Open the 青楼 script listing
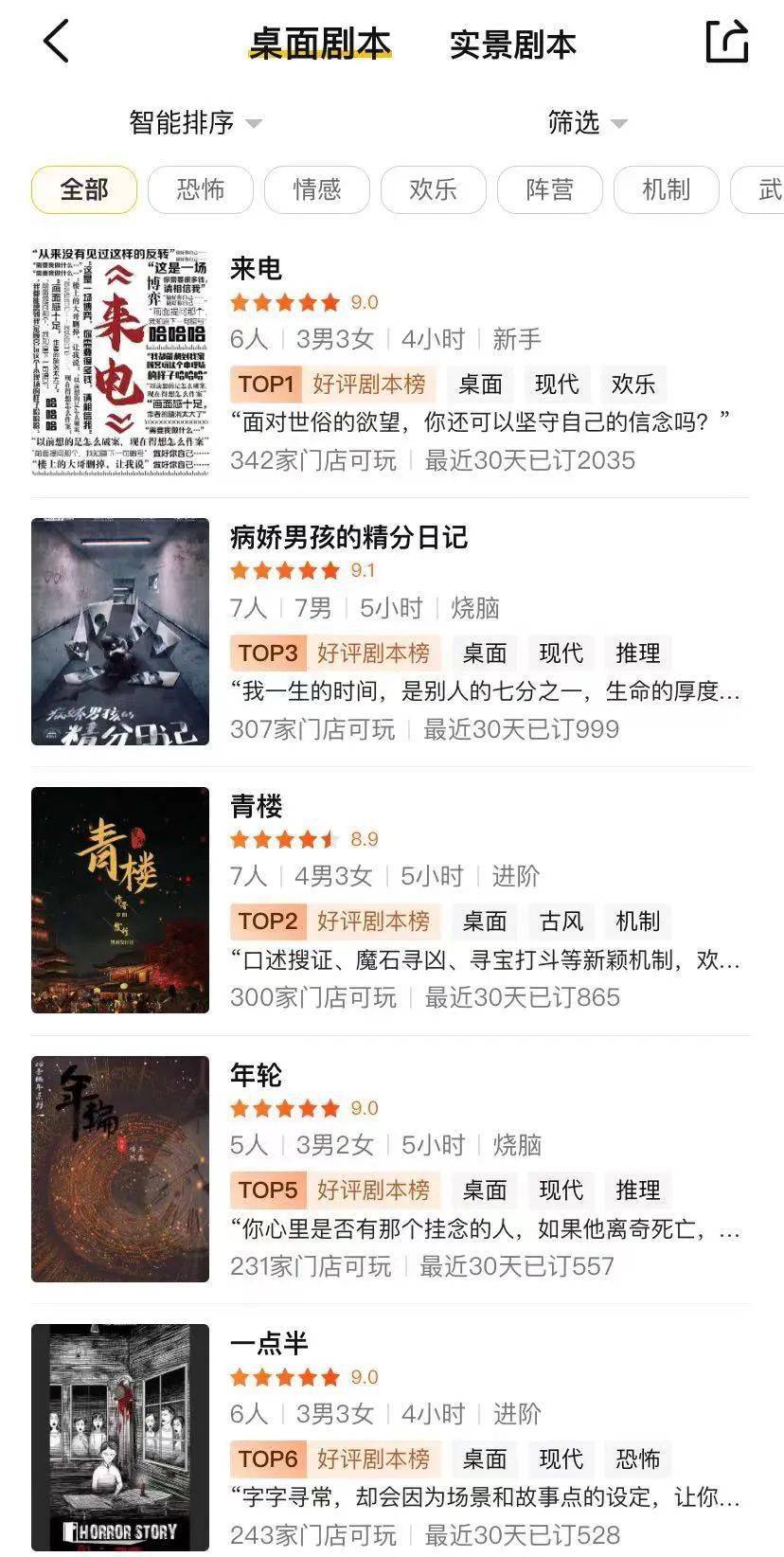This screenshot has width=784, height=1557. click(257, 807)
